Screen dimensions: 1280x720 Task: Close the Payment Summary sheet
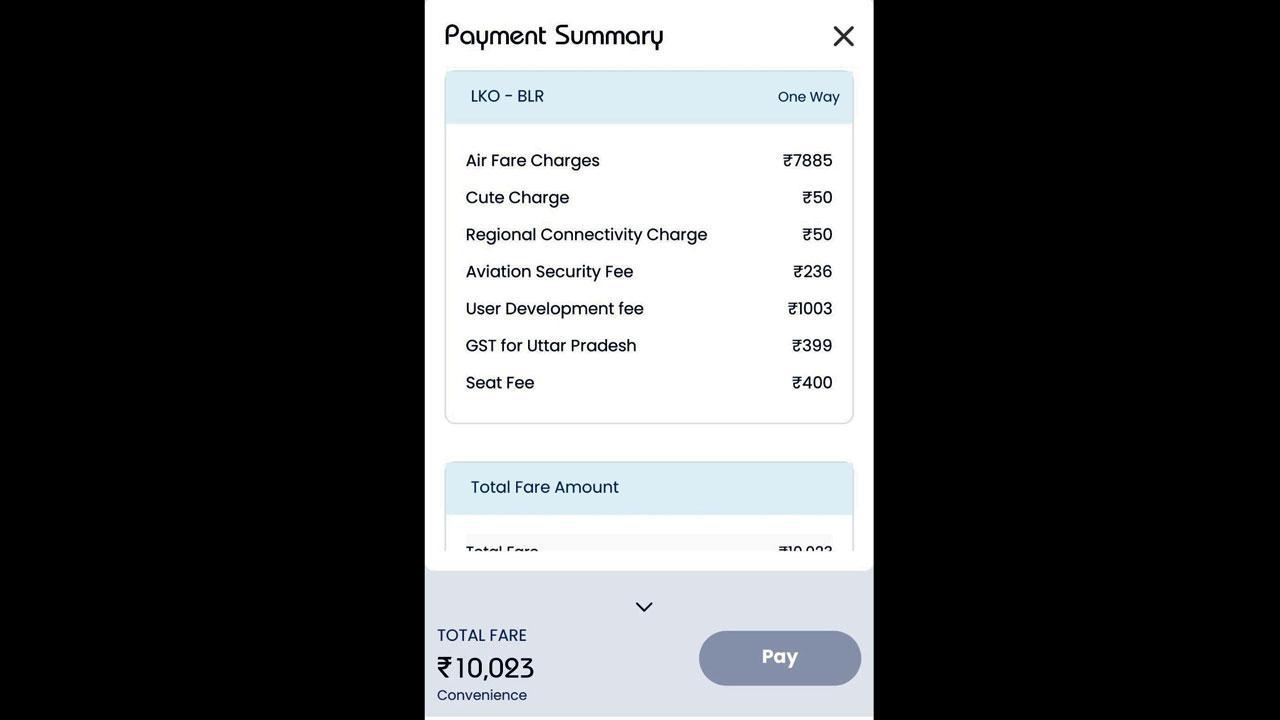click(x=843, y=36)
